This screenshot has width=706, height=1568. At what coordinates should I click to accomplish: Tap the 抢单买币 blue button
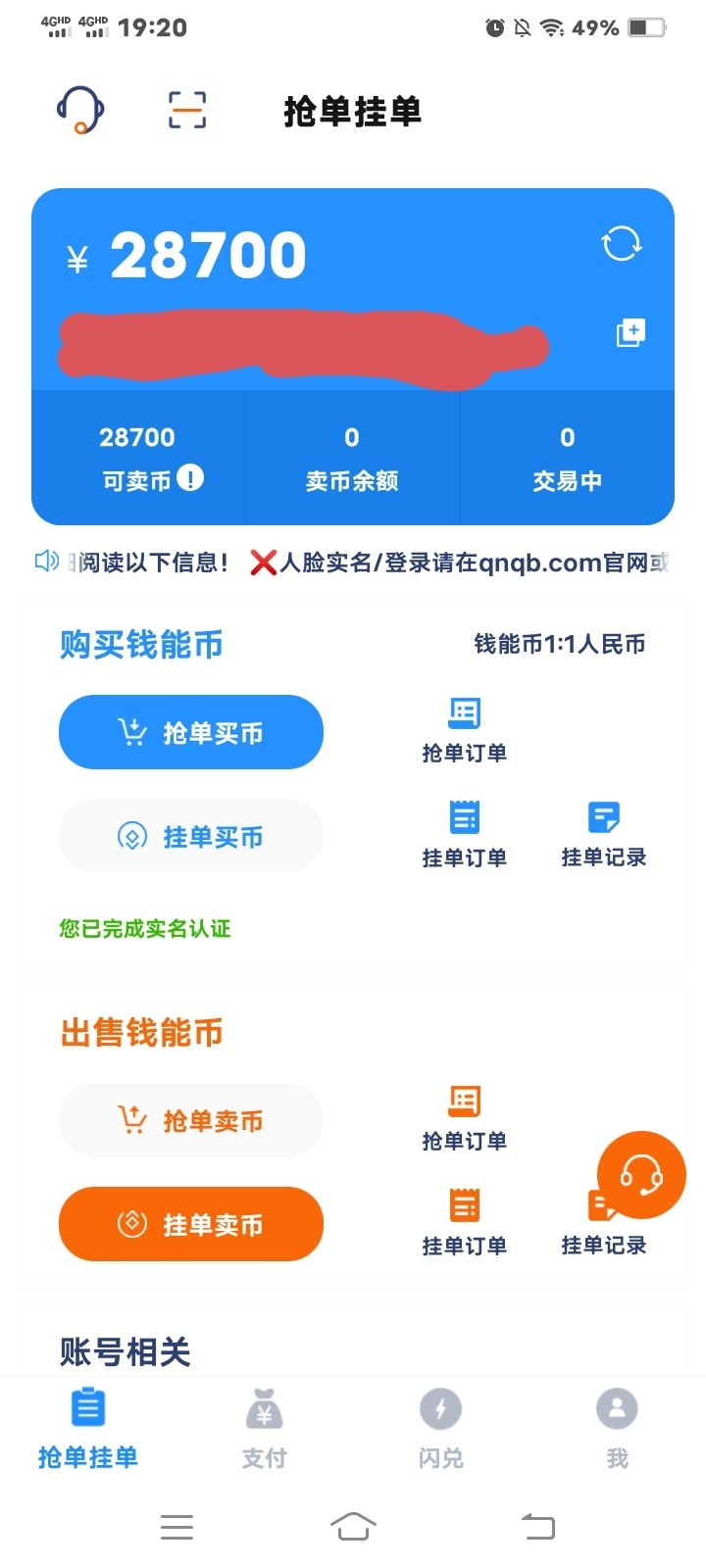point(191,731)
